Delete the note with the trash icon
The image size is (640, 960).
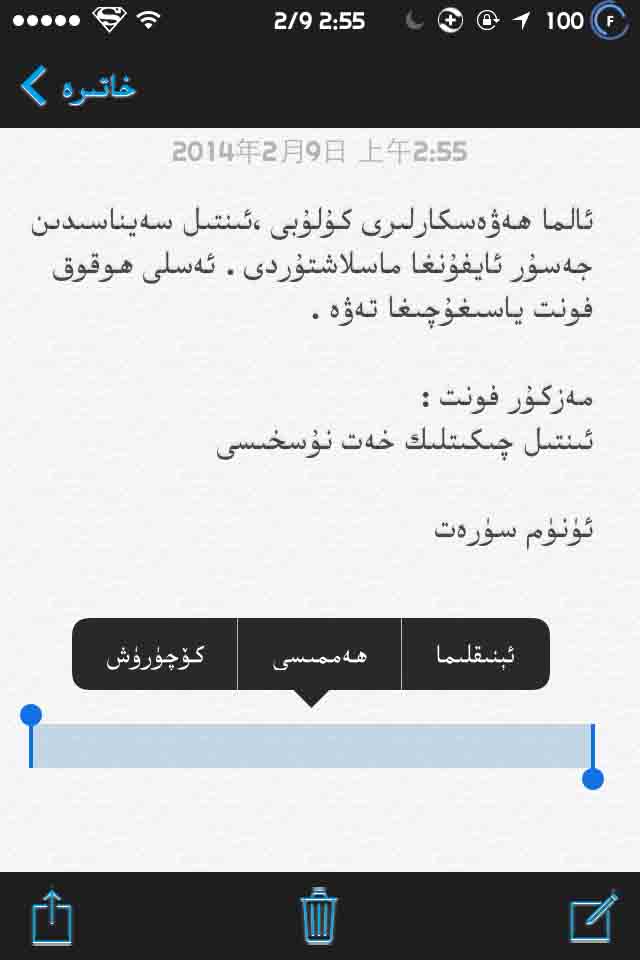[319, 915]
